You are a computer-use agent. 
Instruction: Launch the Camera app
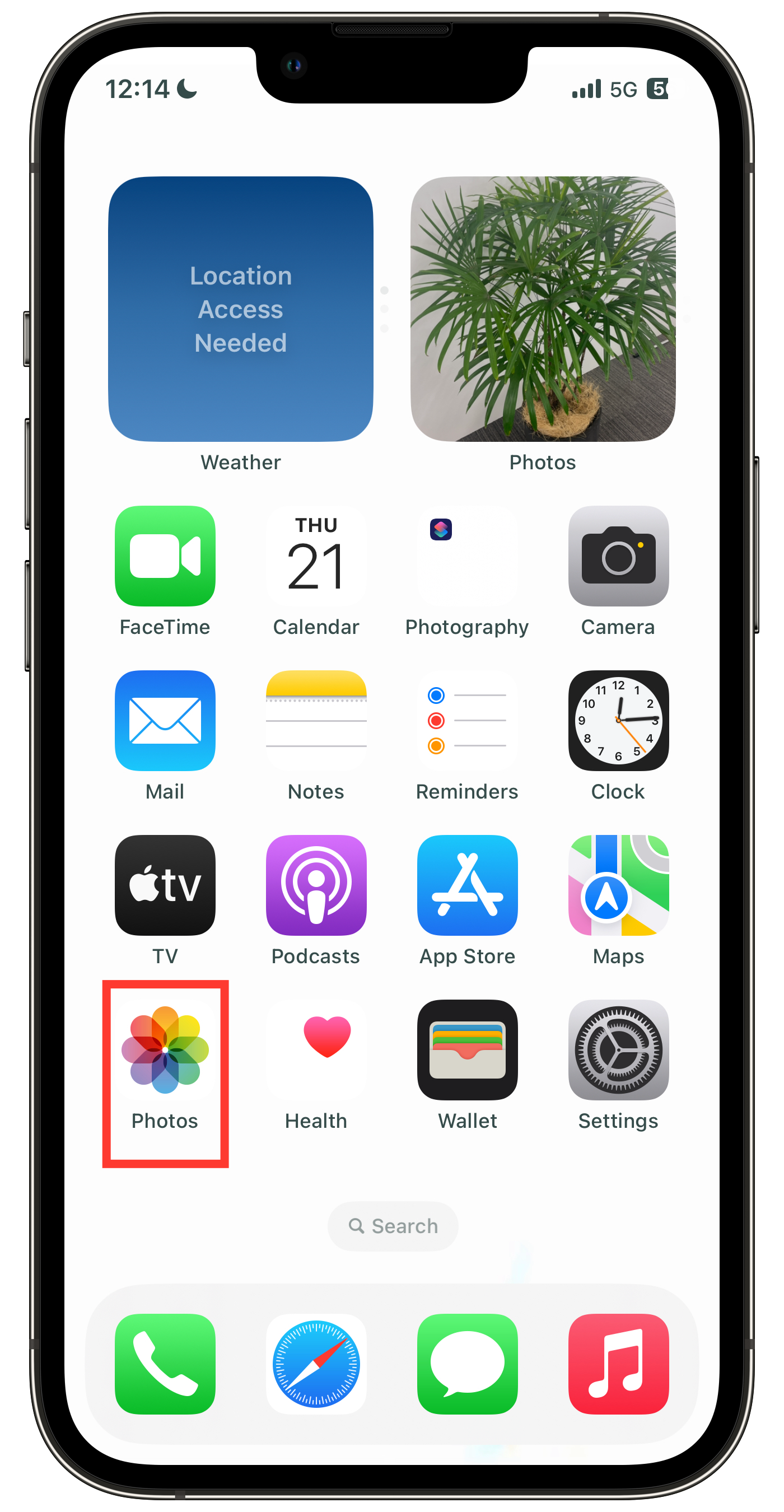coord(618,556)
